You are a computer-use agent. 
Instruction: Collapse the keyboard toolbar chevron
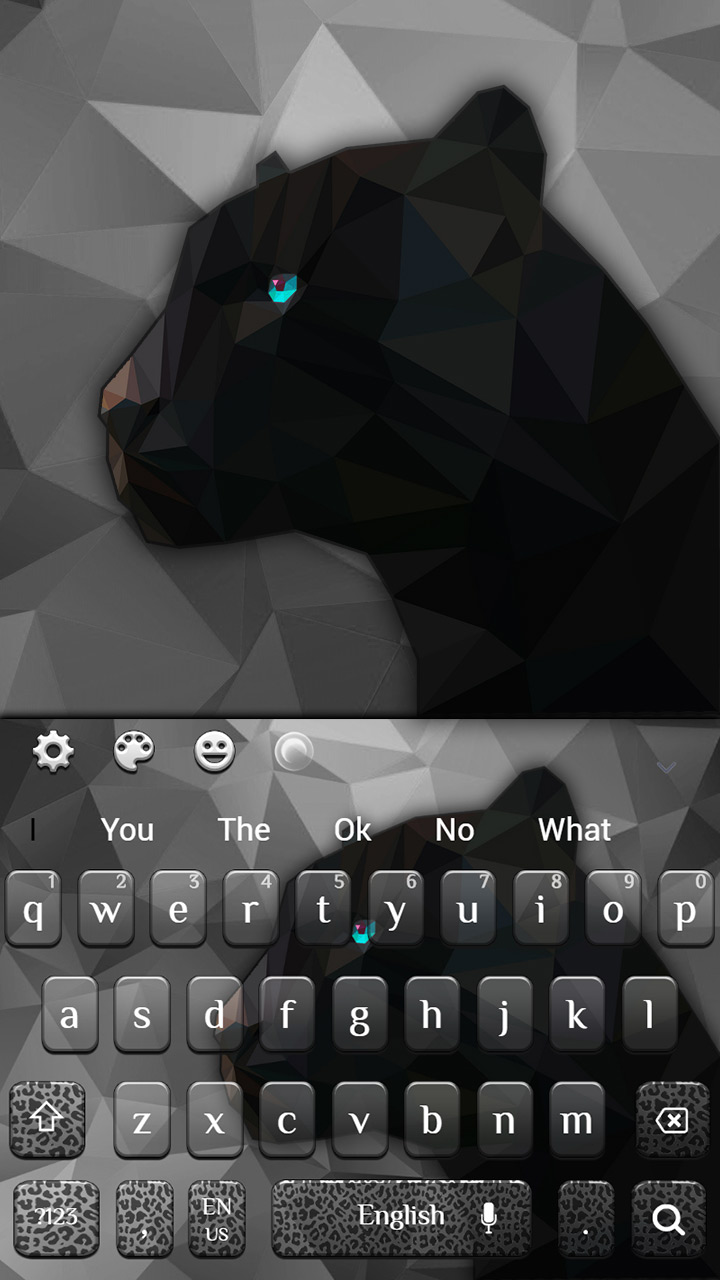click(x=667, y=767)
